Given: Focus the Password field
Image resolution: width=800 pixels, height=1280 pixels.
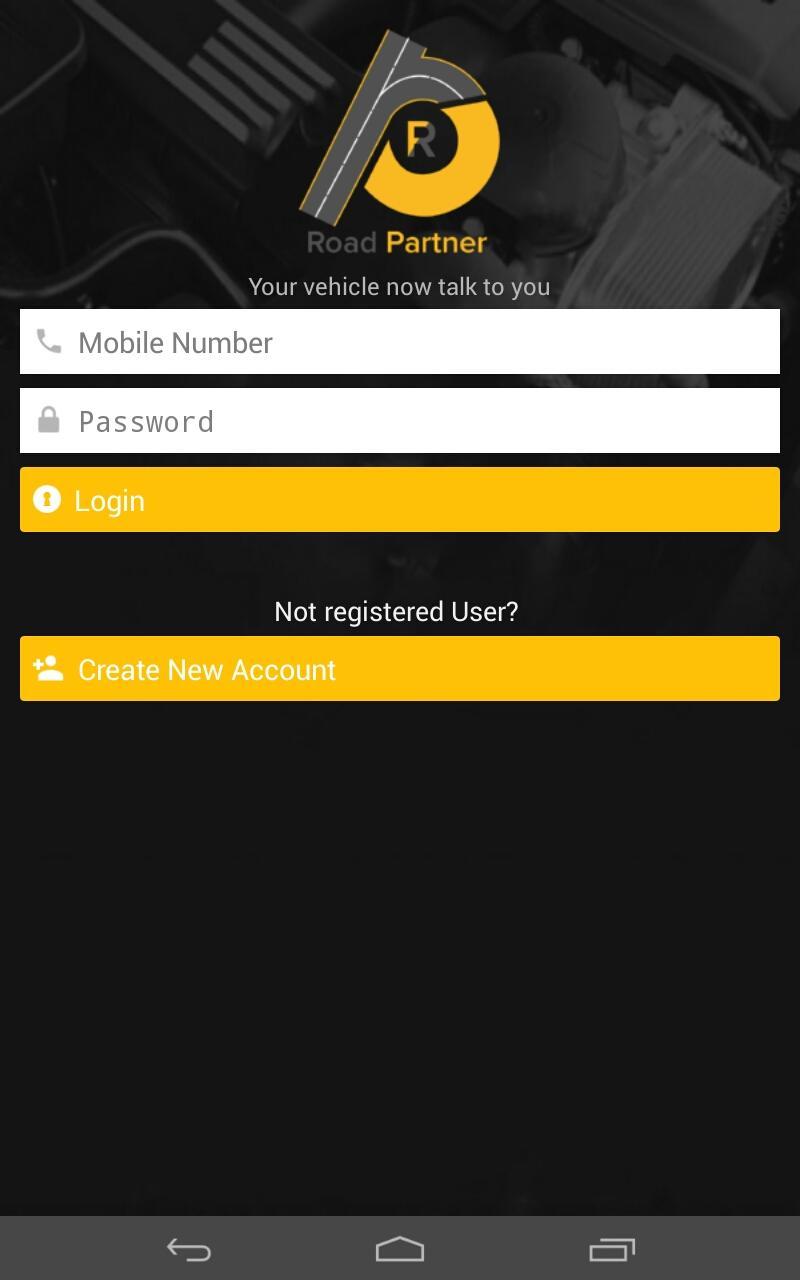Looking at the screenshot, I should point(400,421).
